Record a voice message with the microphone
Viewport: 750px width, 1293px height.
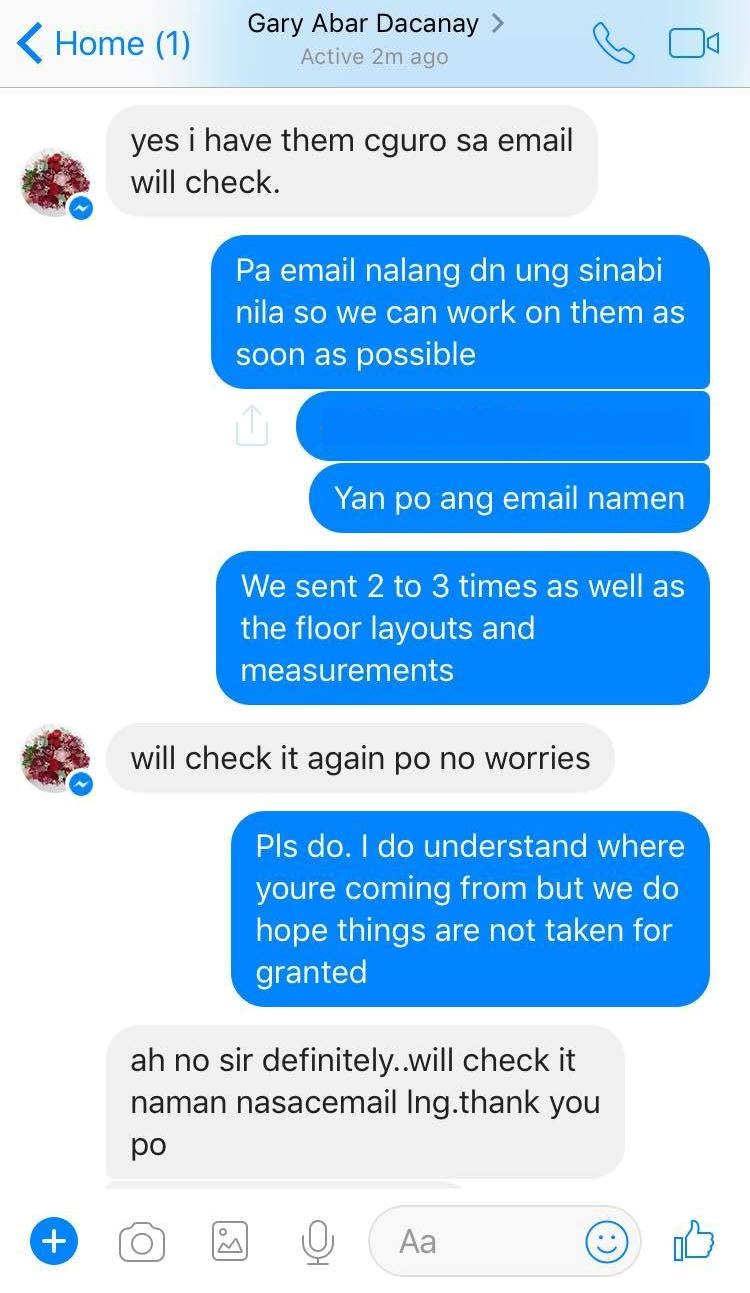pyautogui.click(x=317, y=1241)
